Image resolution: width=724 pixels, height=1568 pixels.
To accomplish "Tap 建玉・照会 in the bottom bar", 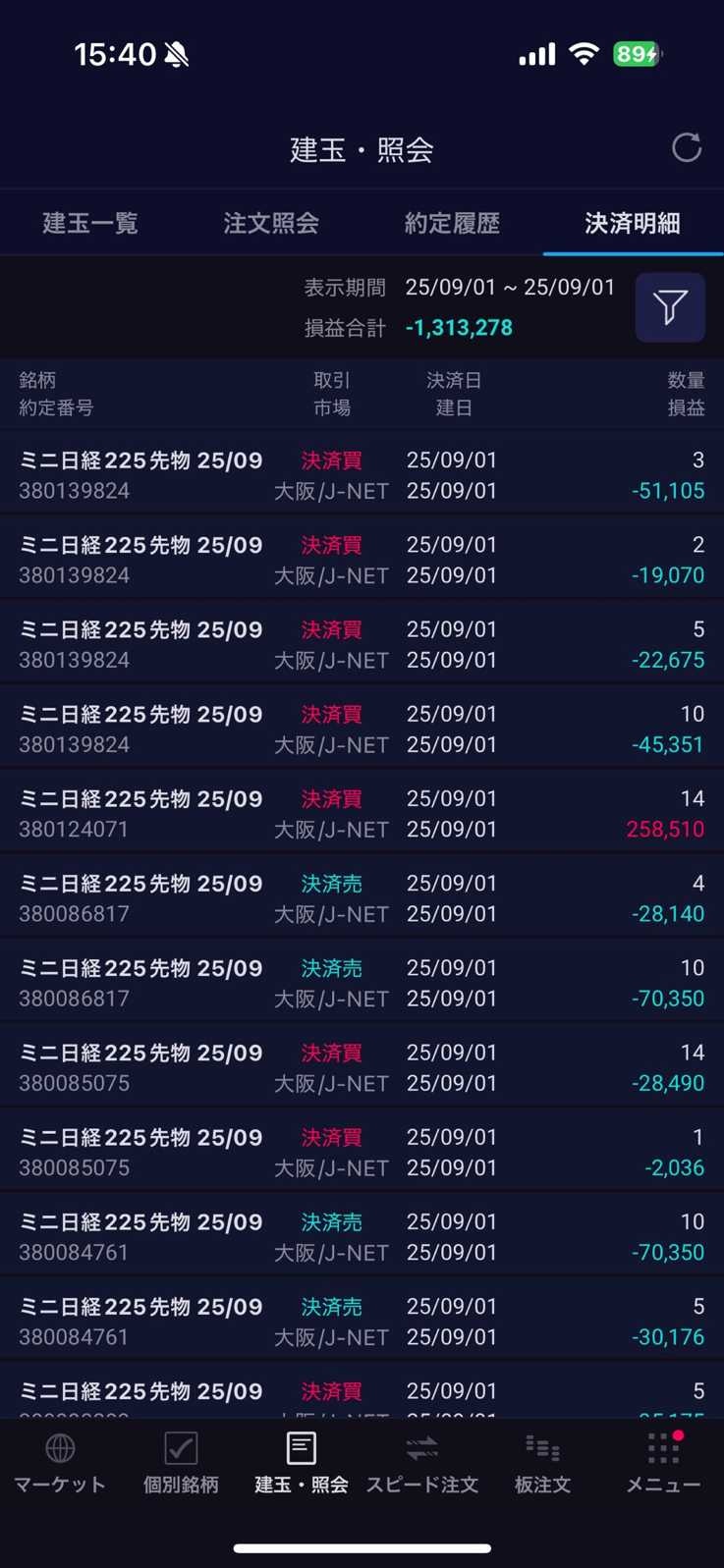I will pyautogui.click(x=302, y=1463).
